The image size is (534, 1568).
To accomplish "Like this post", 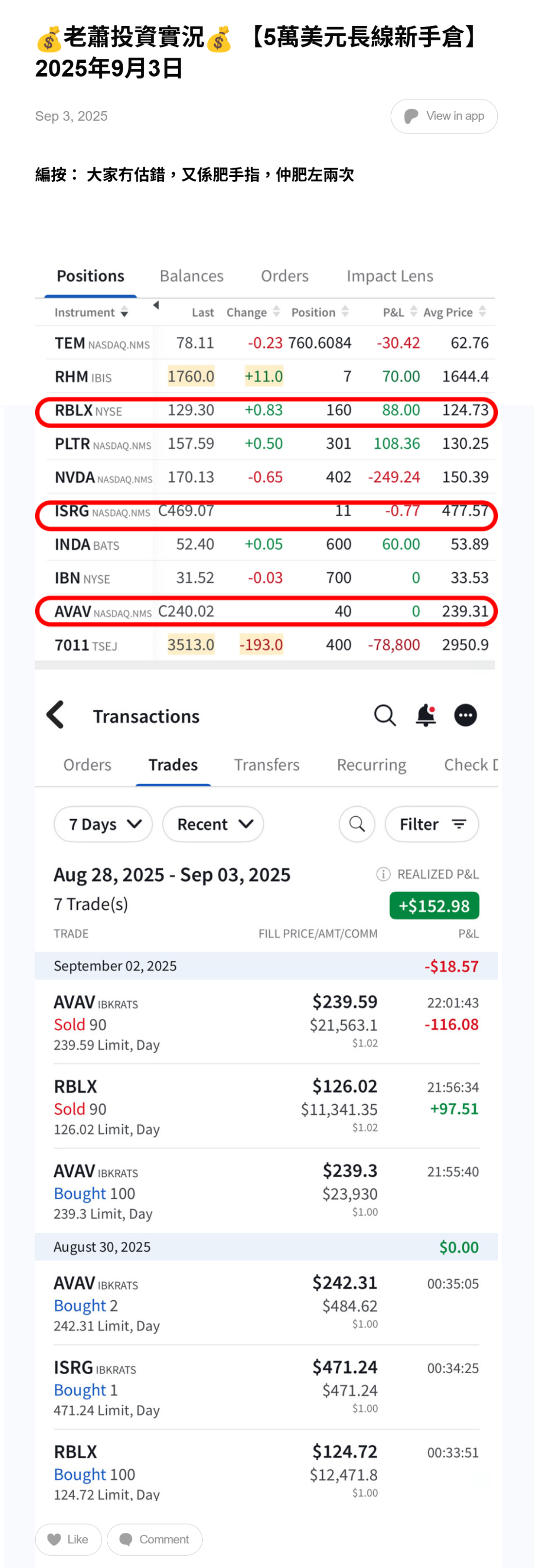I will point(68,1539).
